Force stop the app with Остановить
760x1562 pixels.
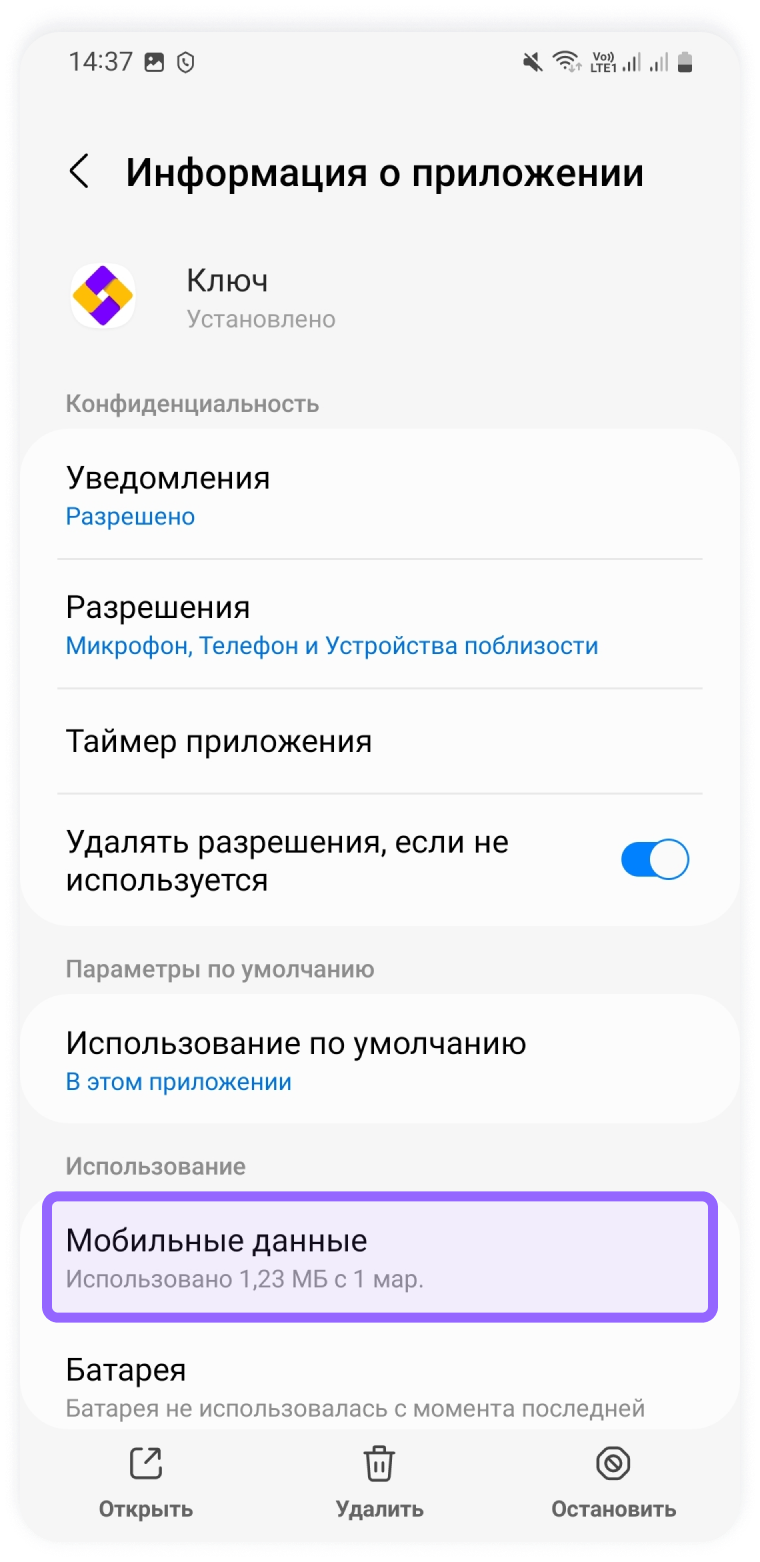coord(613,1482)
